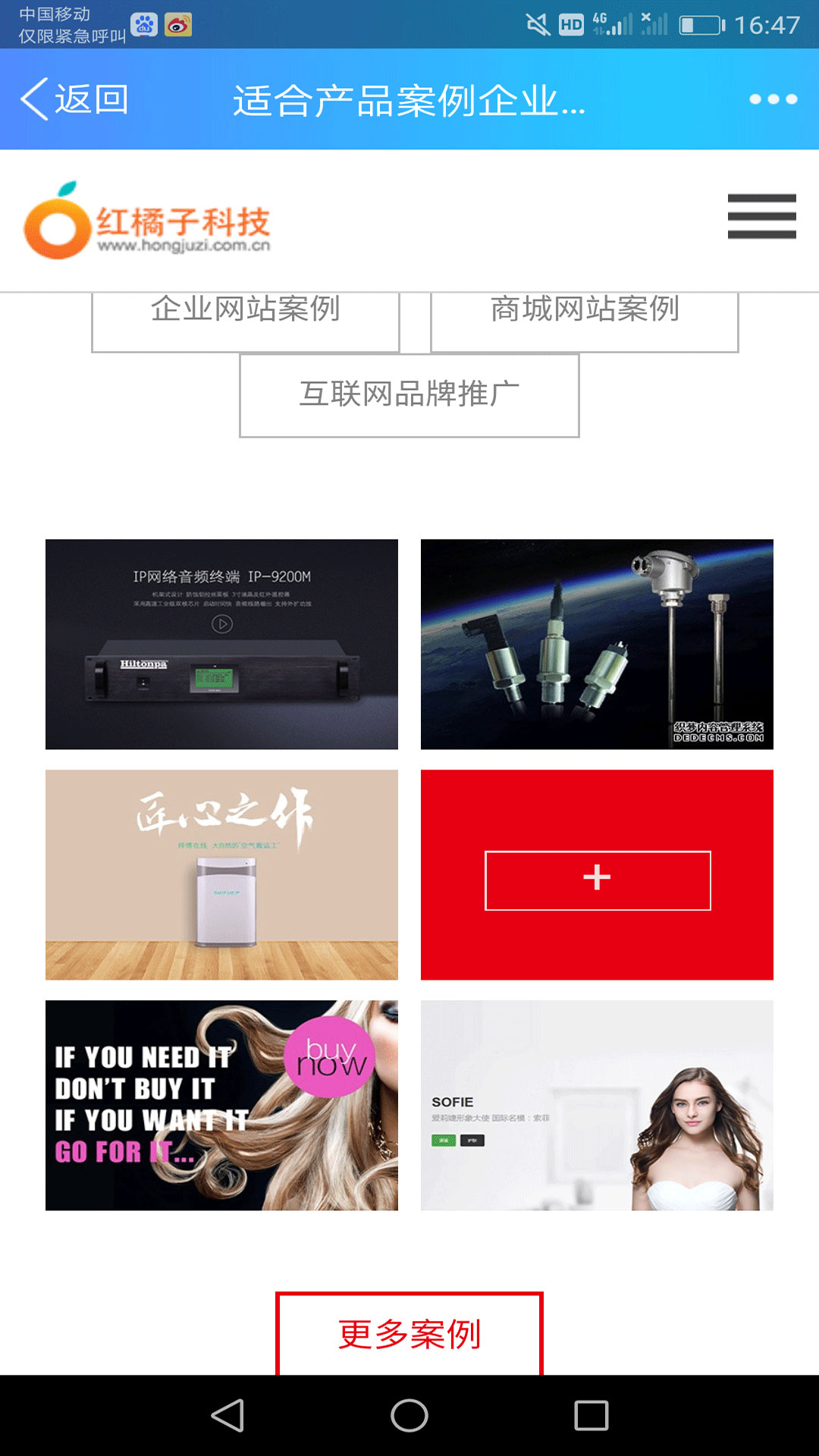Select the 互联网品牌推广 category
Viewport: 819px width, 1456px height.
click(409, 395)
